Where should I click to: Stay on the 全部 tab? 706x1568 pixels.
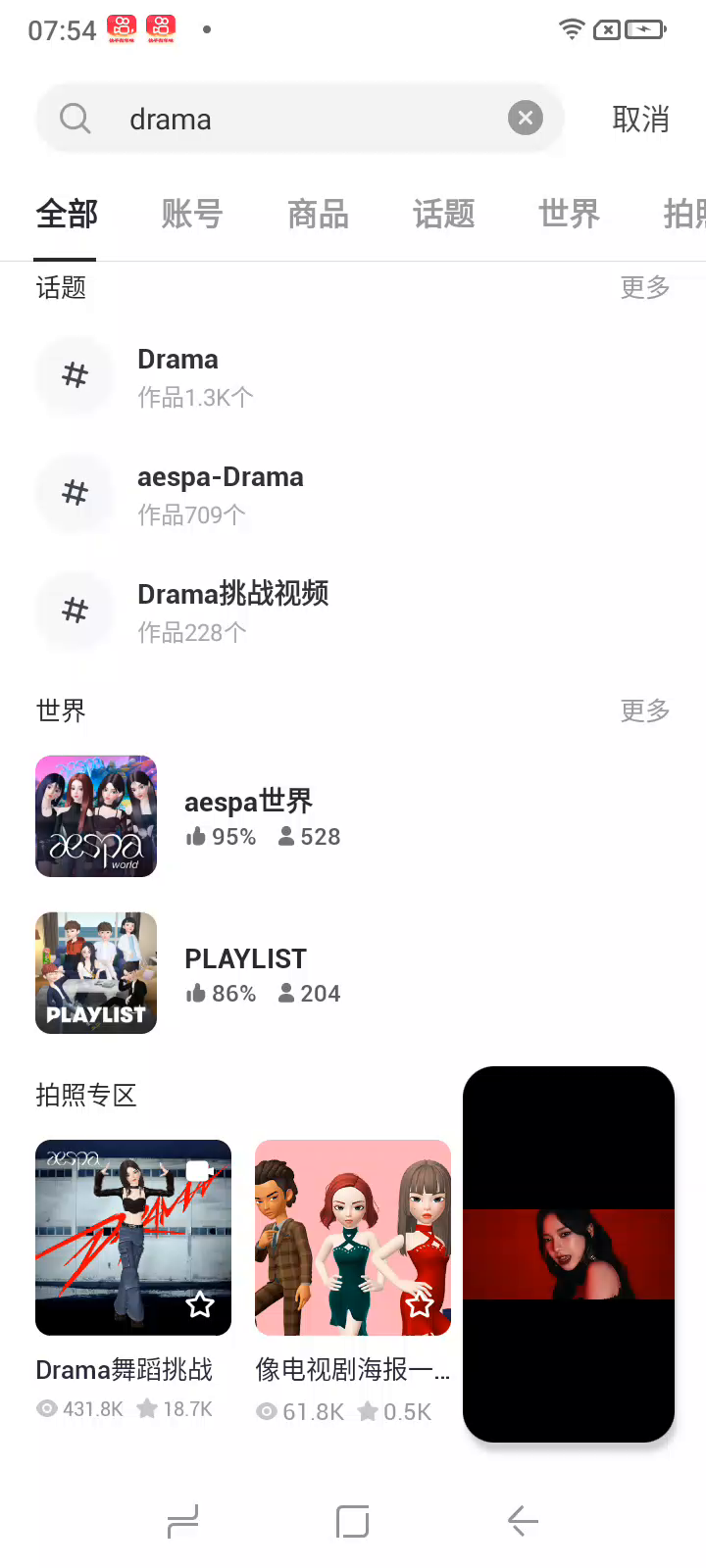tap(67, 214)
